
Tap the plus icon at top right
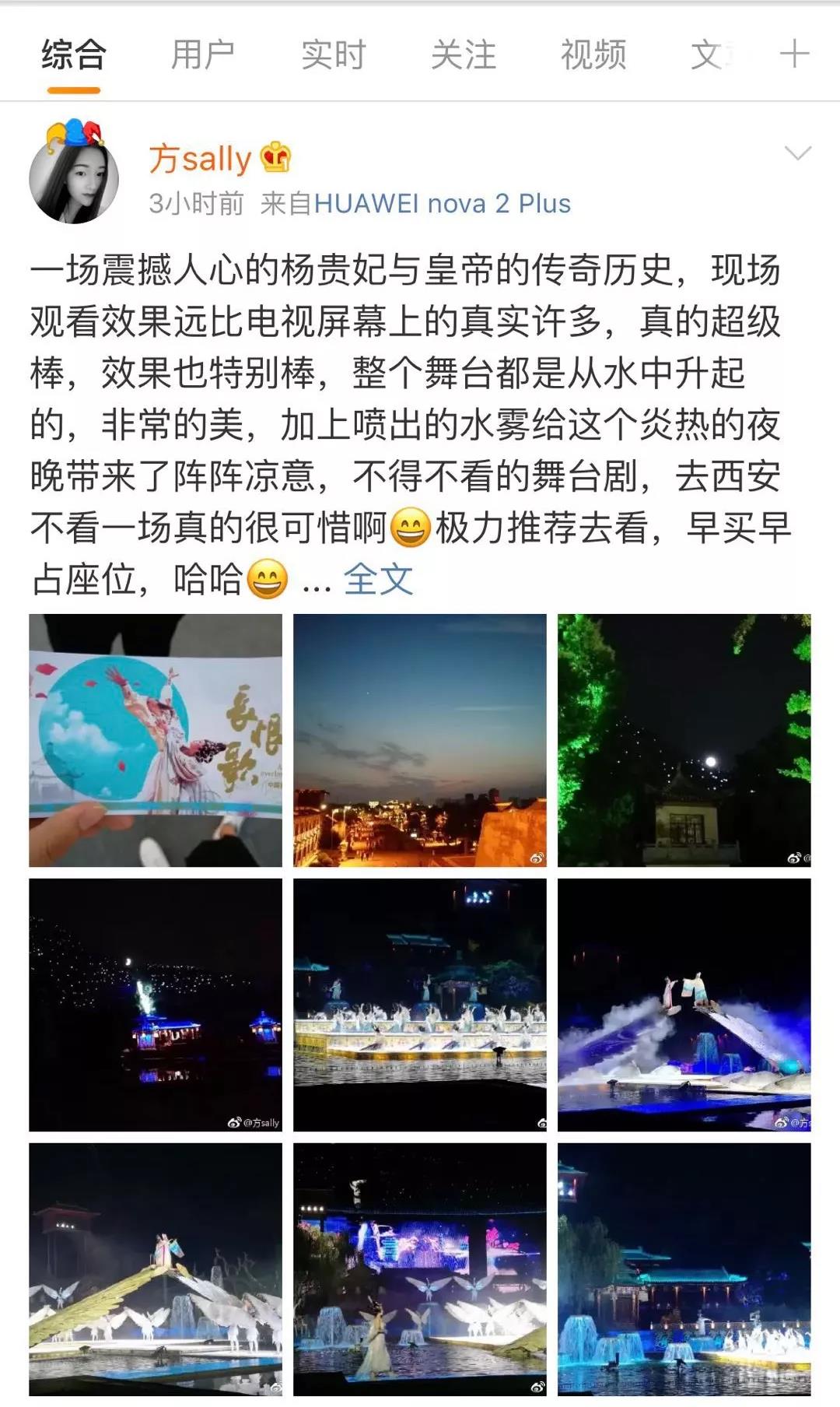(x=795, y=53)
